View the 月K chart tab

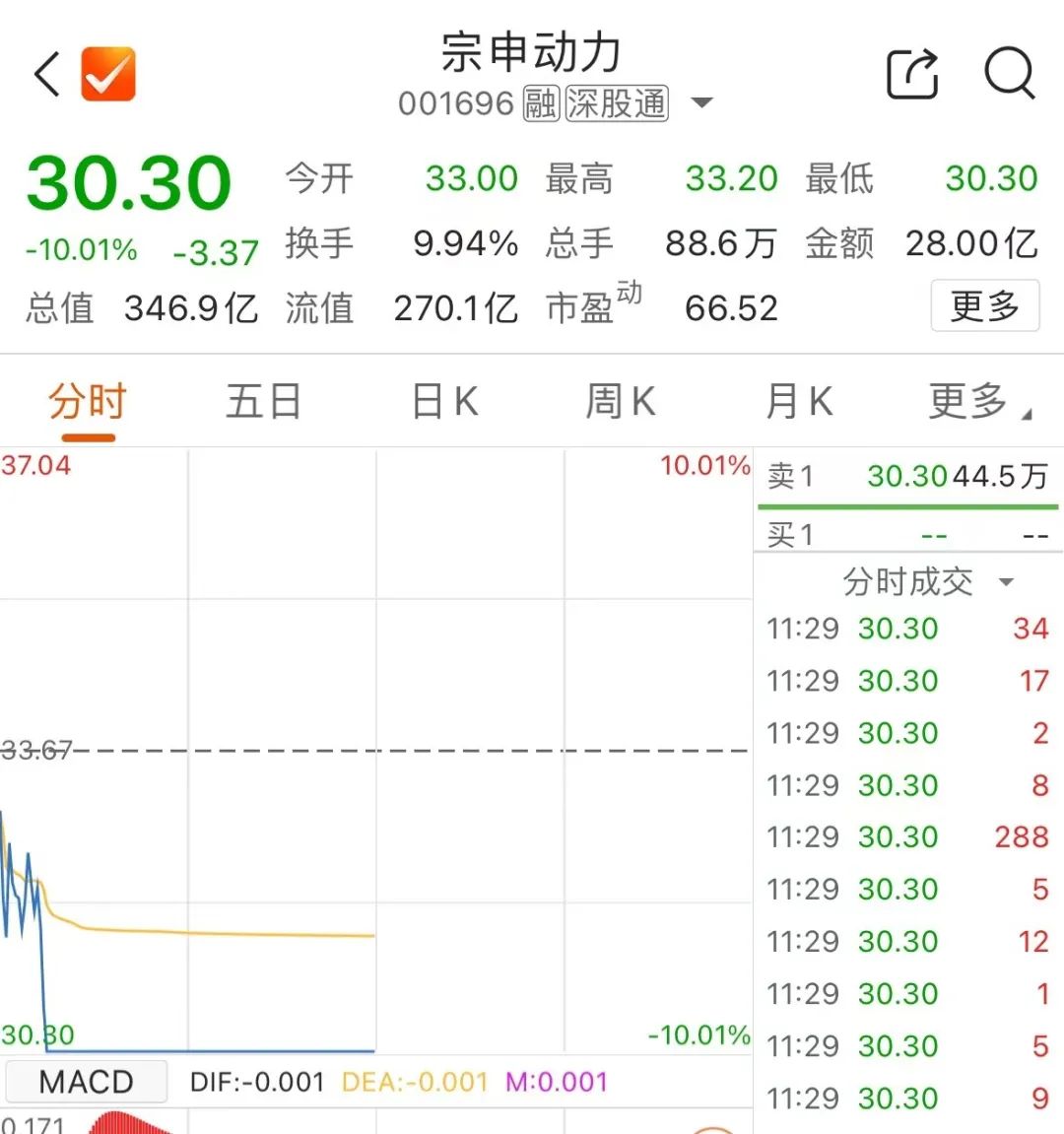799,402
